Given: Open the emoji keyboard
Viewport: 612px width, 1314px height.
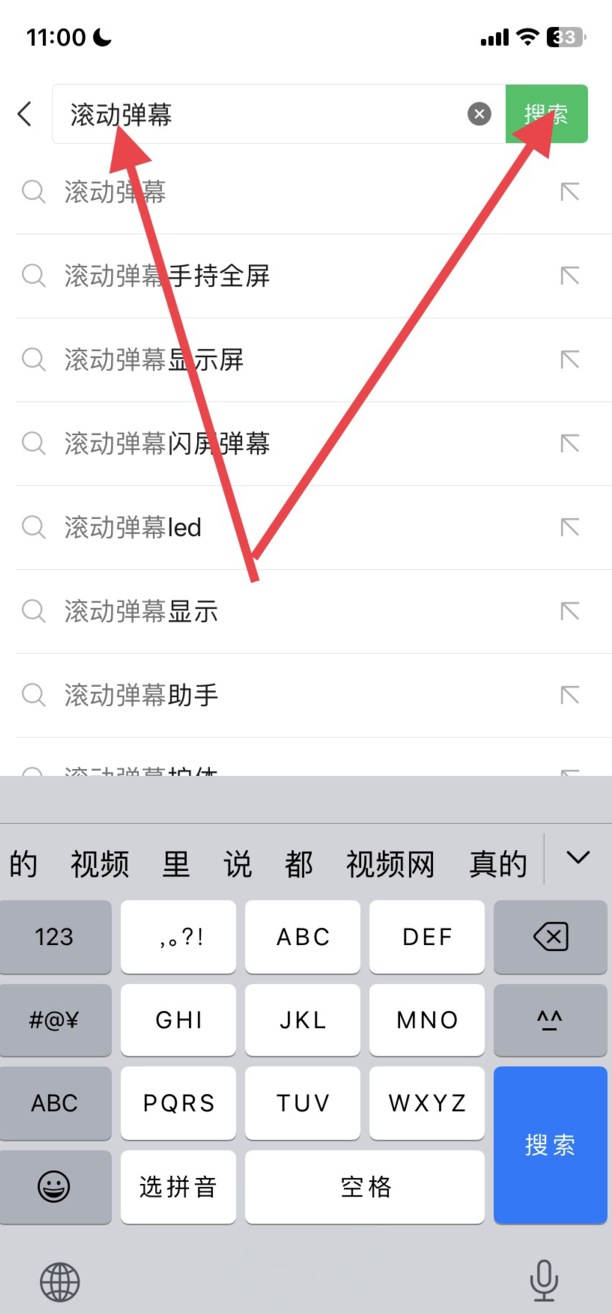Looking at the screenshot, I should [x=55, y=1187].
